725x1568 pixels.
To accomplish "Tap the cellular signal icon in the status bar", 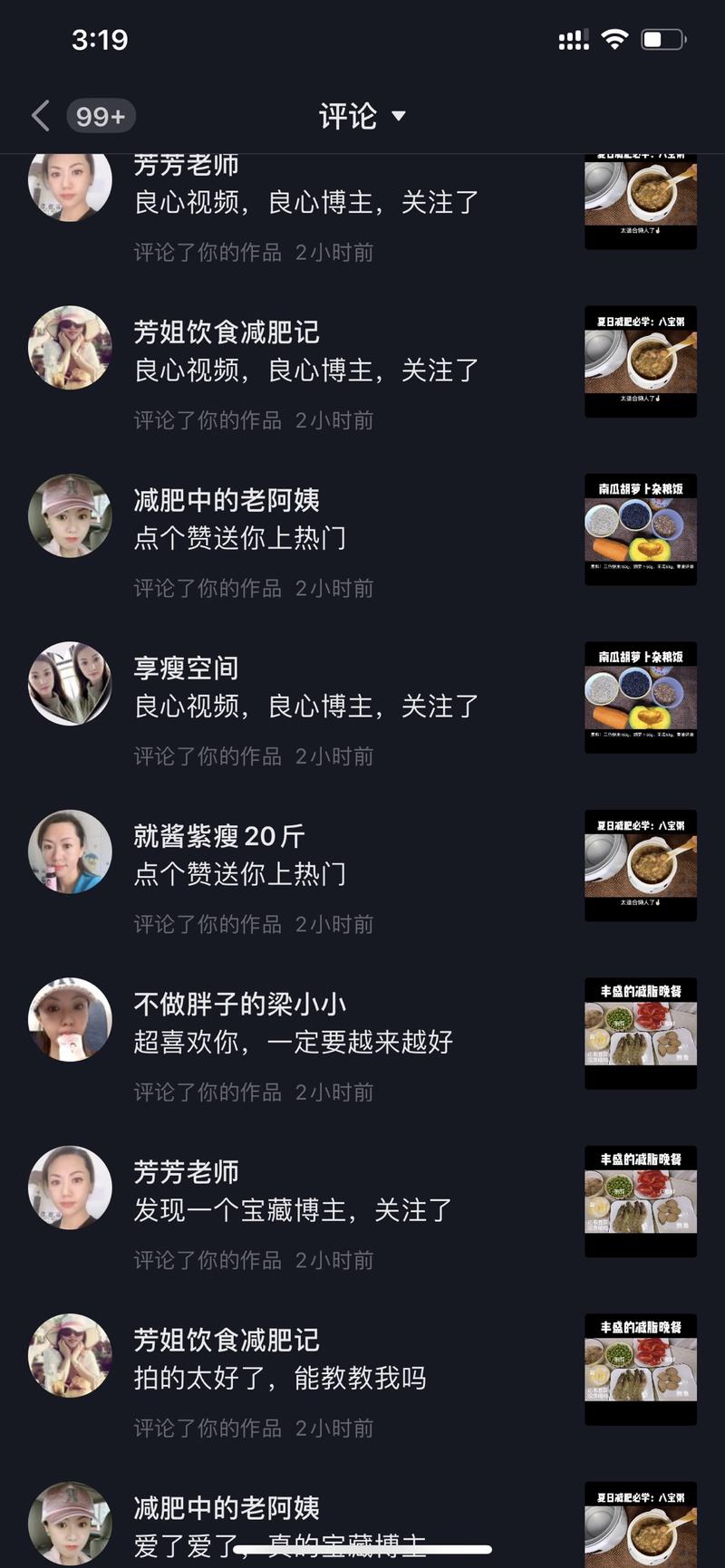I will 573,39.
